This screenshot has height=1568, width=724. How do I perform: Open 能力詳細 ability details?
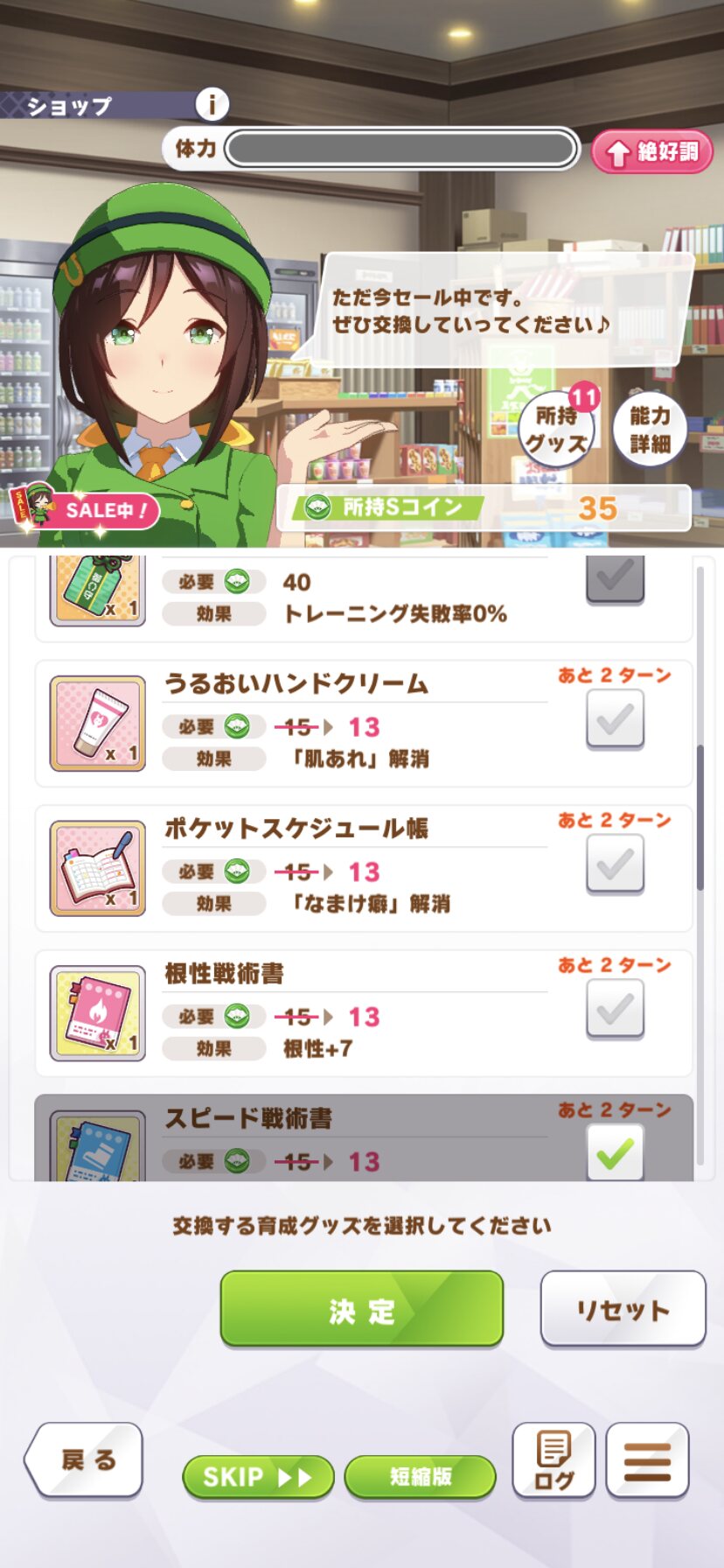650,429
